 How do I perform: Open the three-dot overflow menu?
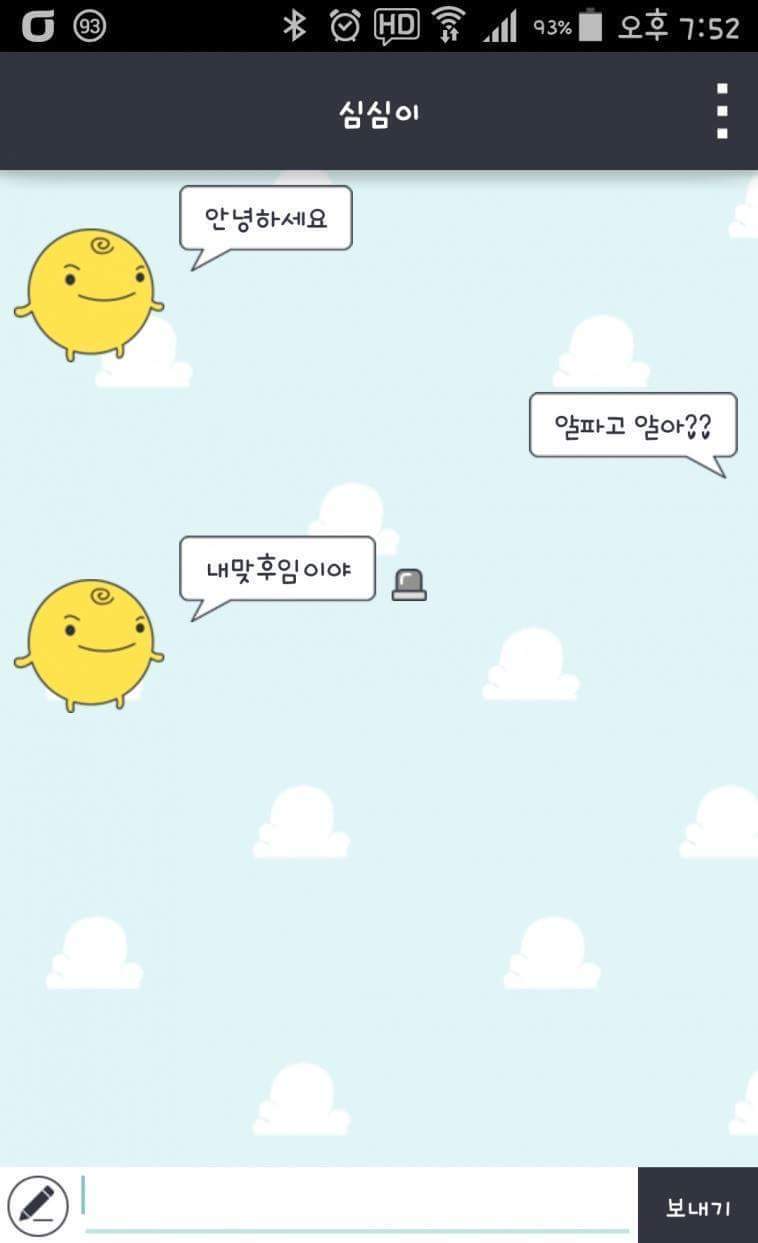point(721,111)
